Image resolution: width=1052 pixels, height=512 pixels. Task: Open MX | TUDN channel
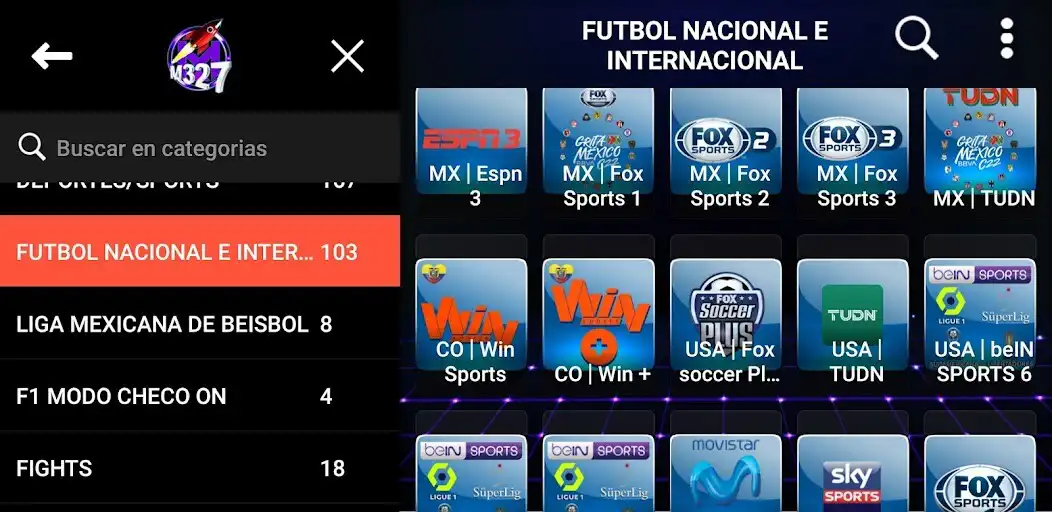click(983, 150)
